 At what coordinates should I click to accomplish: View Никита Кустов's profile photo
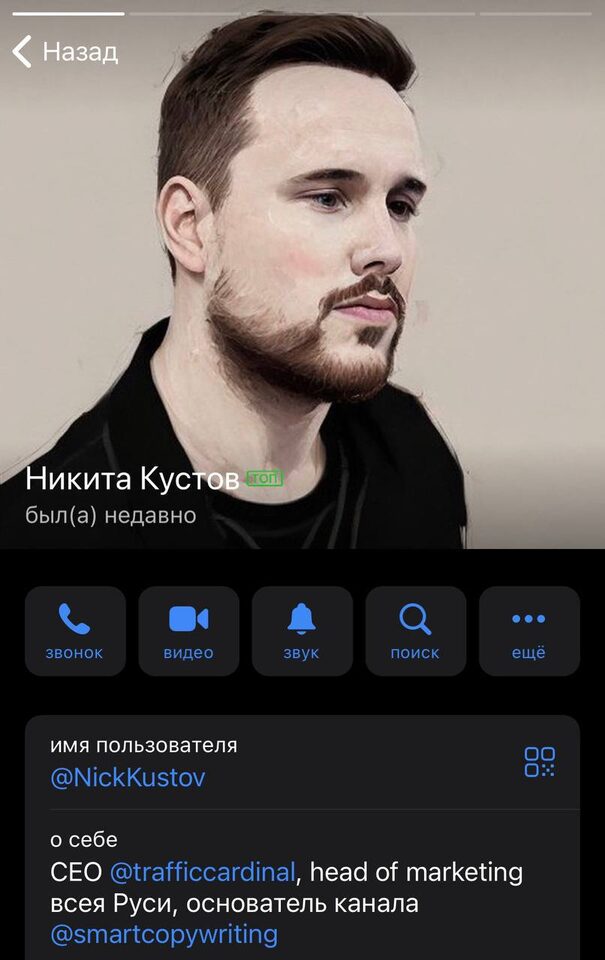point(300,250)
